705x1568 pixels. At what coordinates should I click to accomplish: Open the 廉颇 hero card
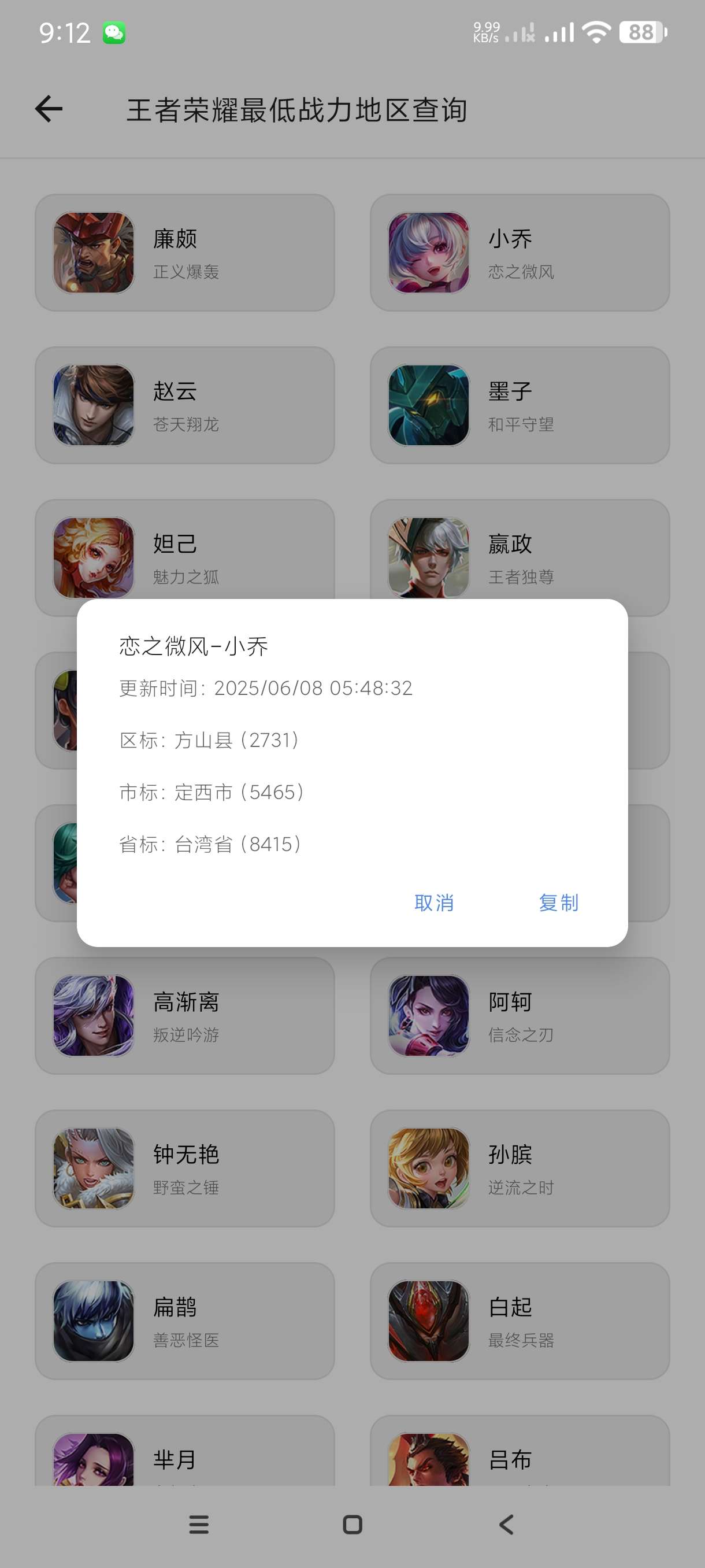tap(184, 253)
